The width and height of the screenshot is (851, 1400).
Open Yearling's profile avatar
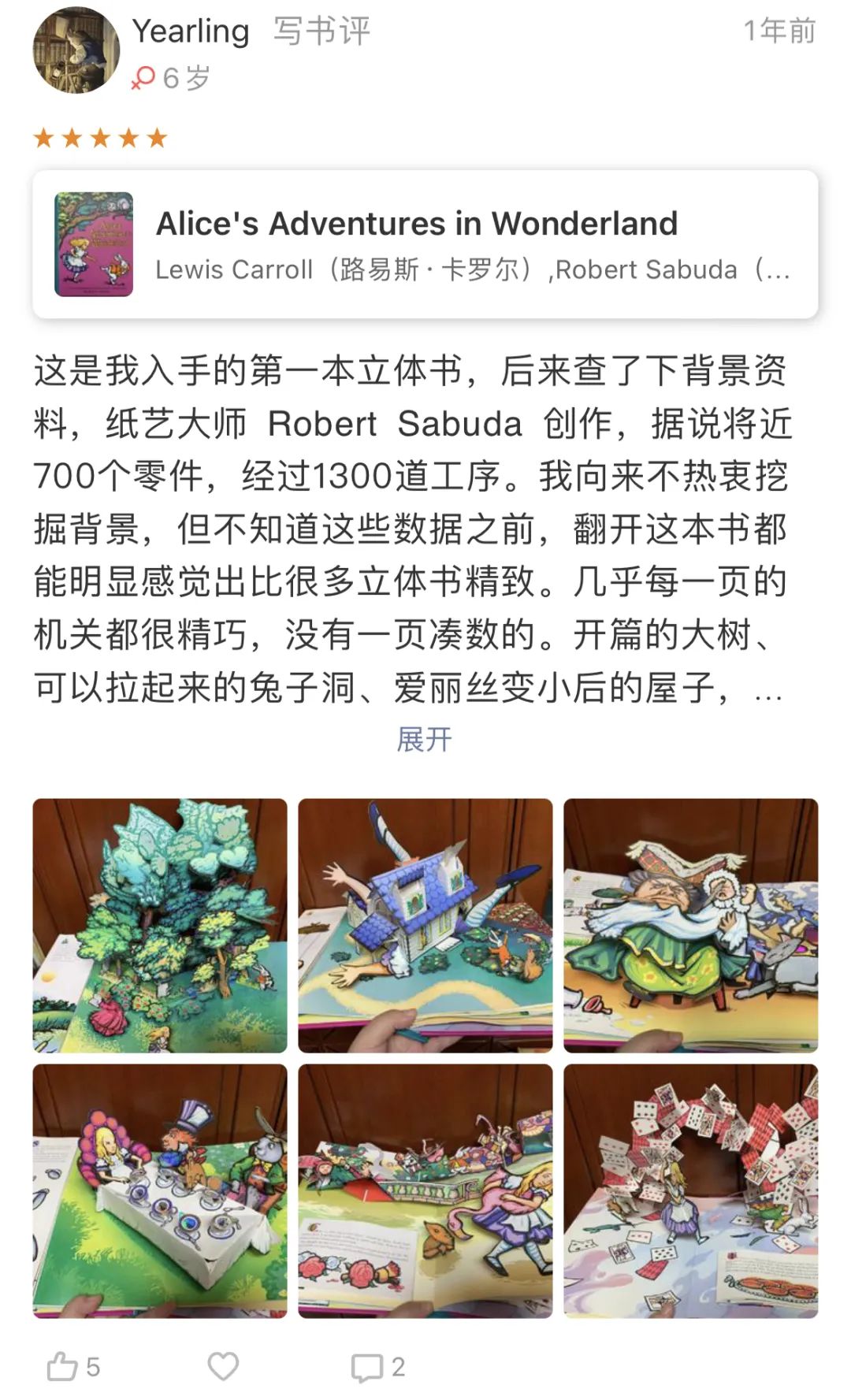click(x=76, y=50)
